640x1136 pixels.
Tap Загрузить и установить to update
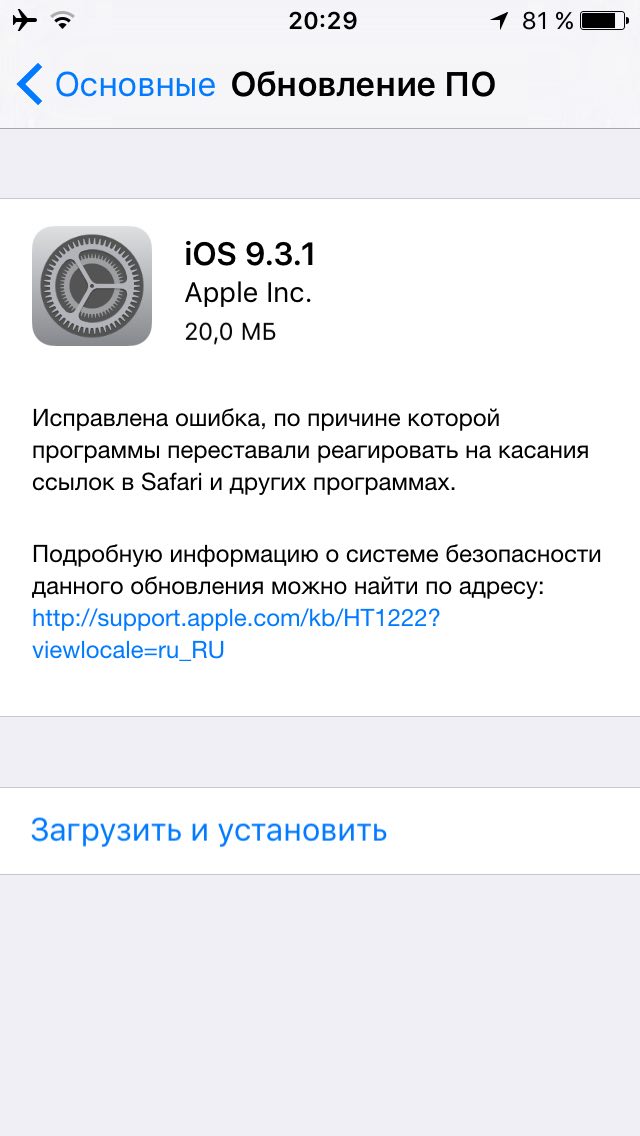(208, 830)
